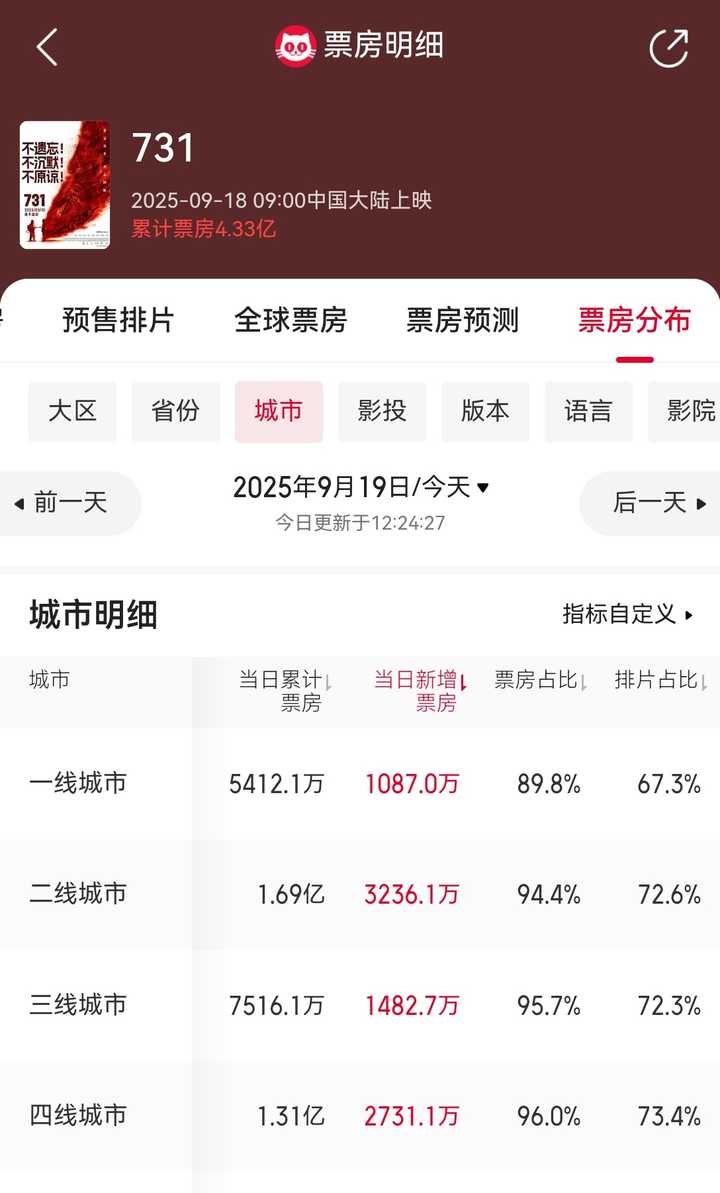Sort the table by 票房占比
The image size is (720, 1193).
(541, 681)
